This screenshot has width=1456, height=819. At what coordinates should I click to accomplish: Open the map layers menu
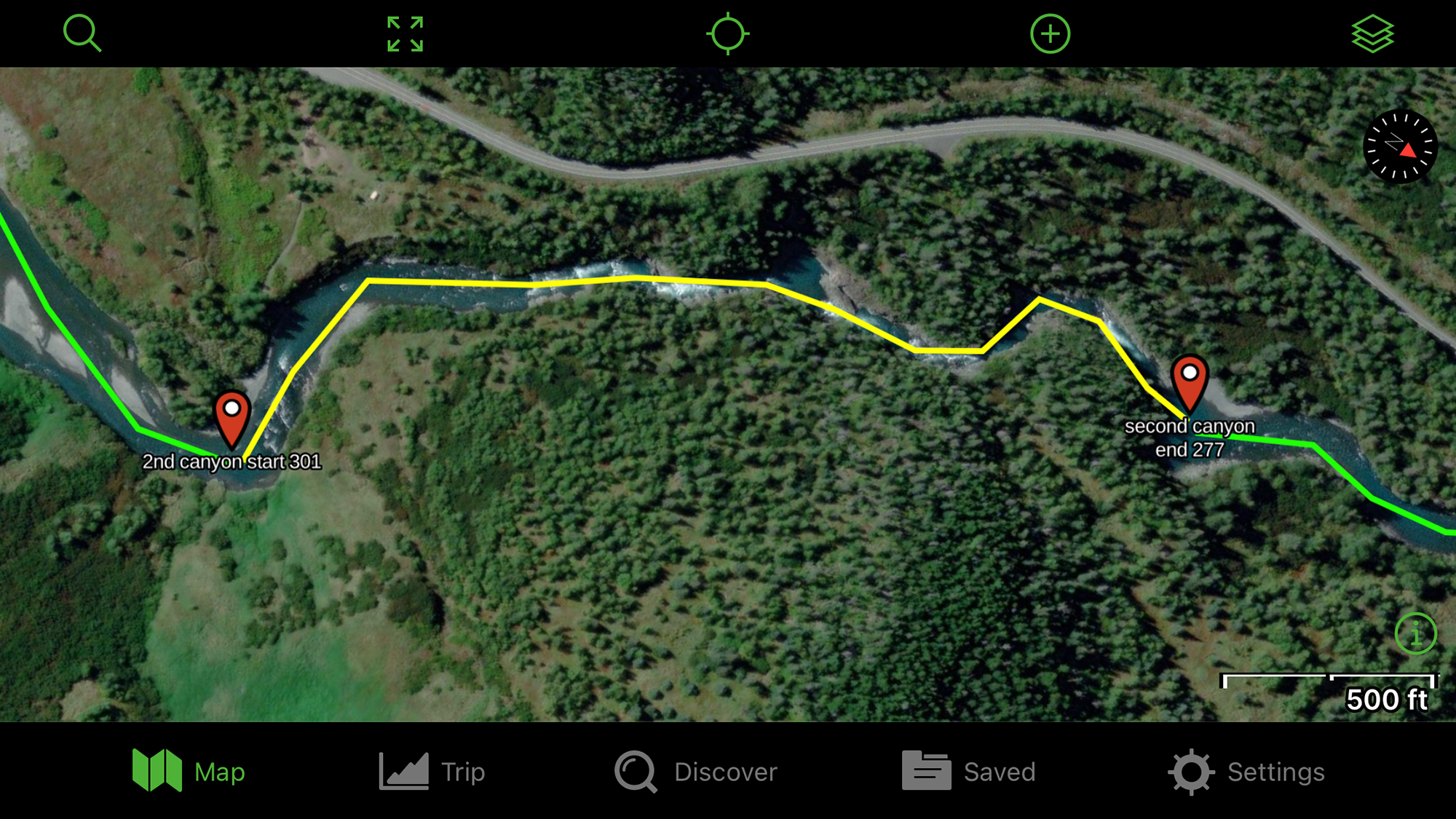[1372, 33]
